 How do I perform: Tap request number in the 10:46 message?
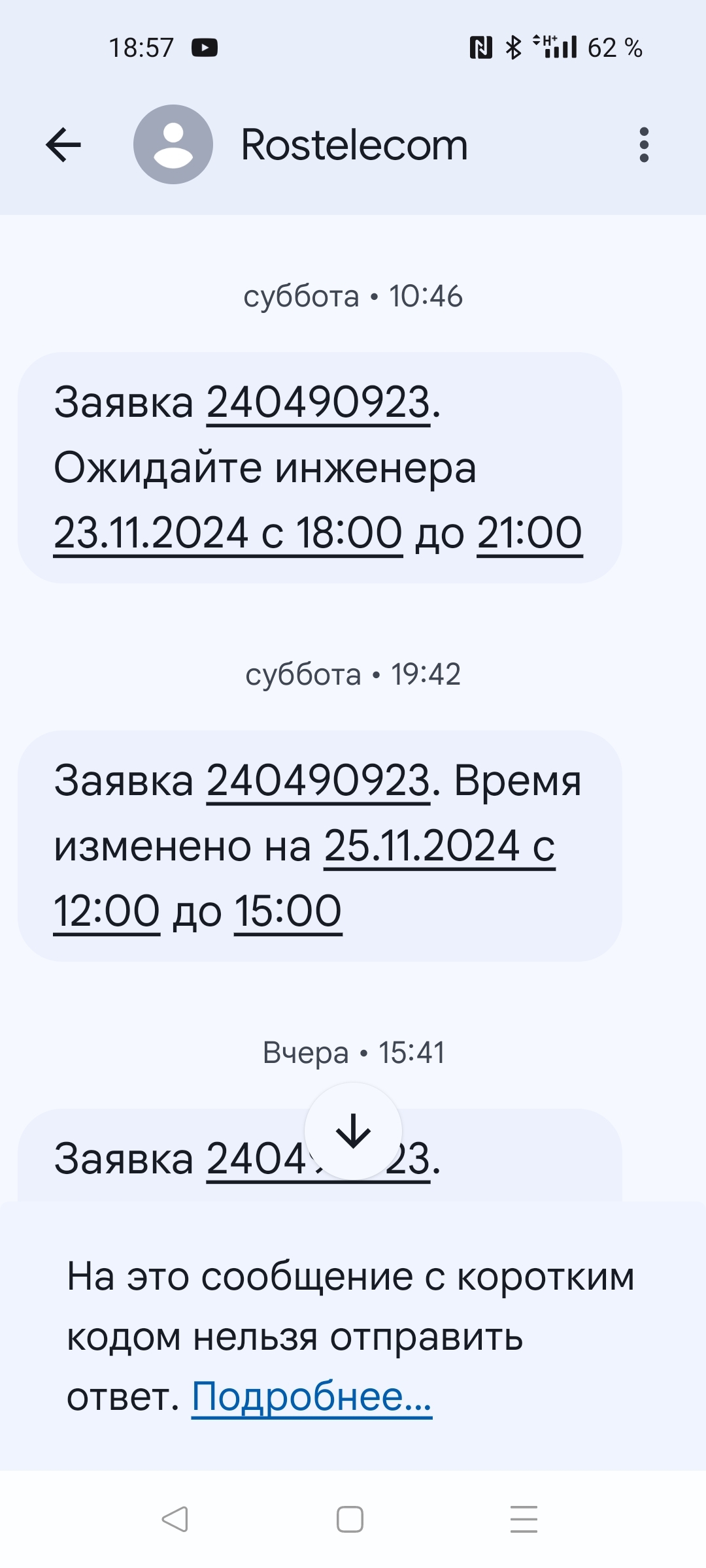click(318, 402)
